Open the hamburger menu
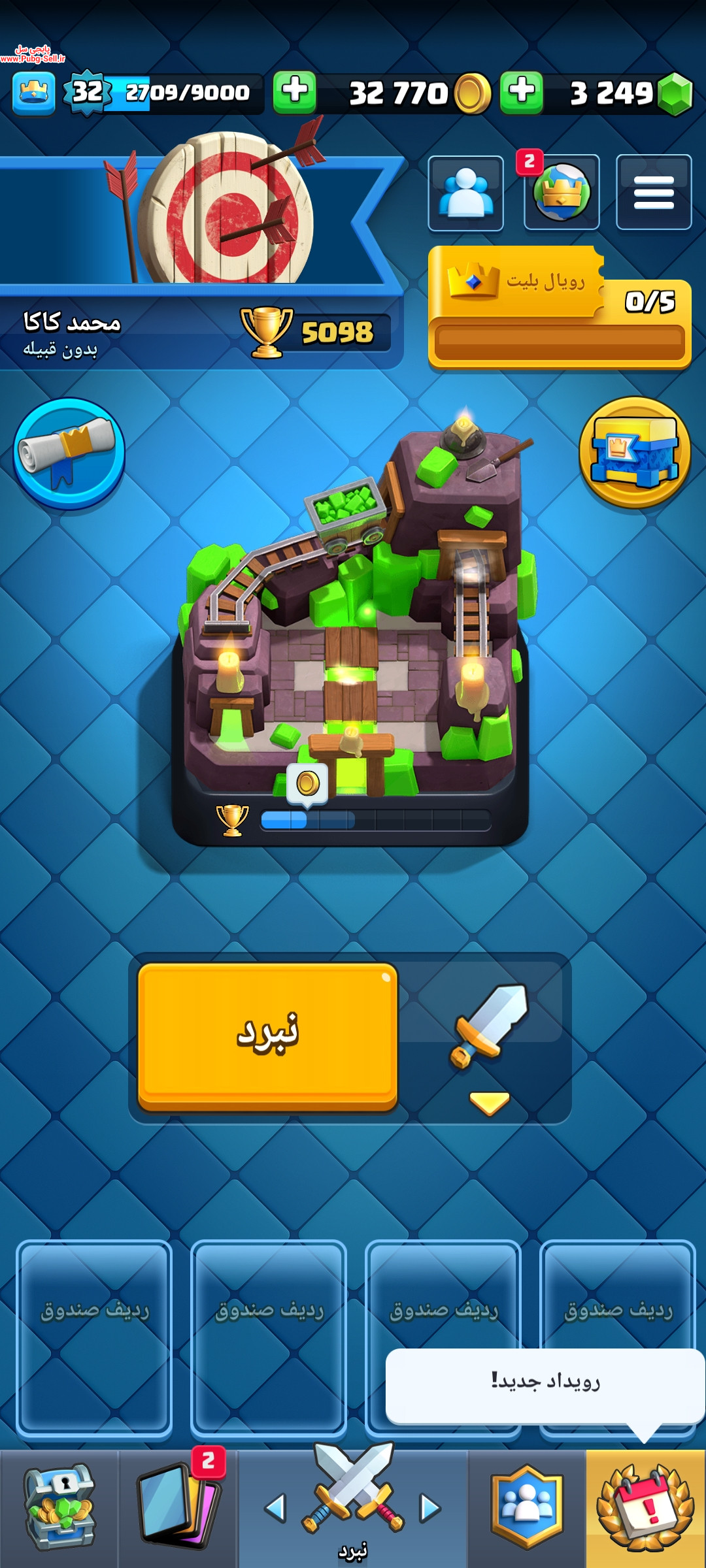 pyautogui.click(x=654, y=193)
